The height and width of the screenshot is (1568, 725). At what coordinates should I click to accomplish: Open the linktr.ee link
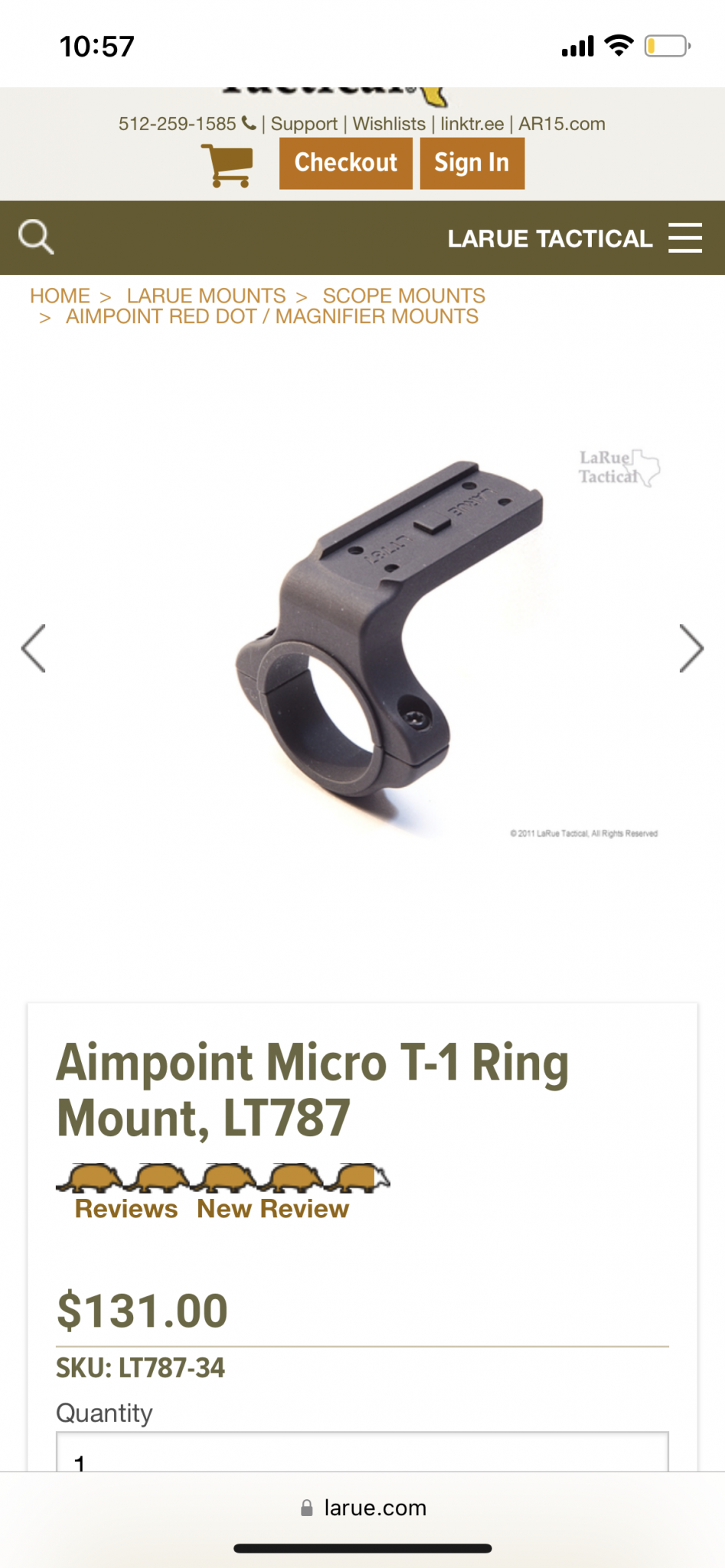point(472,124)
